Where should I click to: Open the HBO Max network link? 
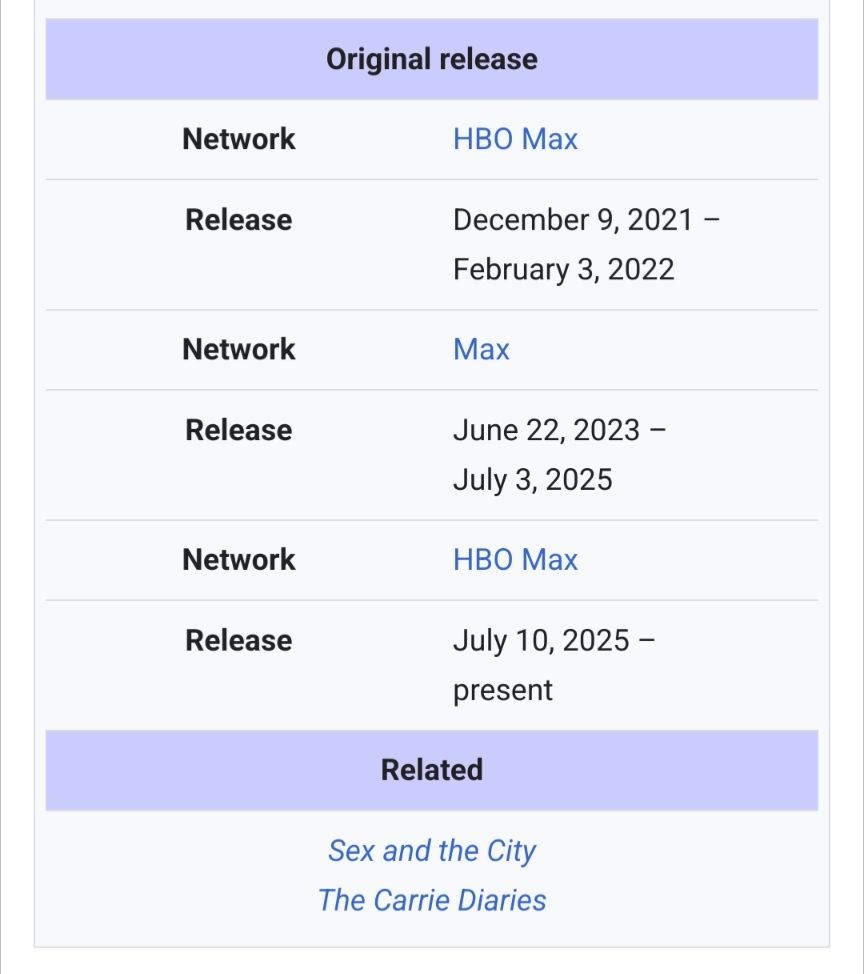coord(514,139)
